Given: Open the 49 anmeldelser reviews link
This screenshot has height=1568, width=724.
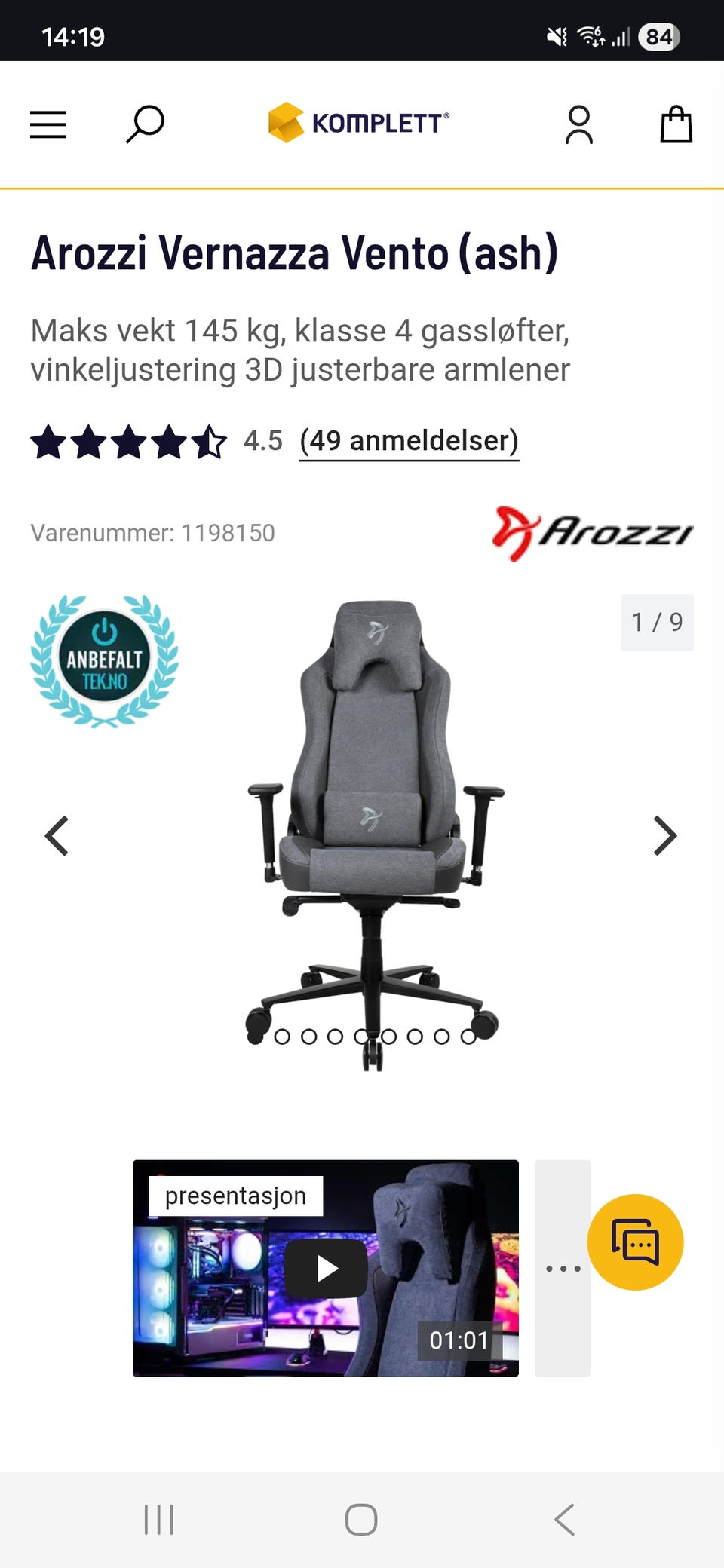Looking at the screenshot, I should [x=409, y=441].
